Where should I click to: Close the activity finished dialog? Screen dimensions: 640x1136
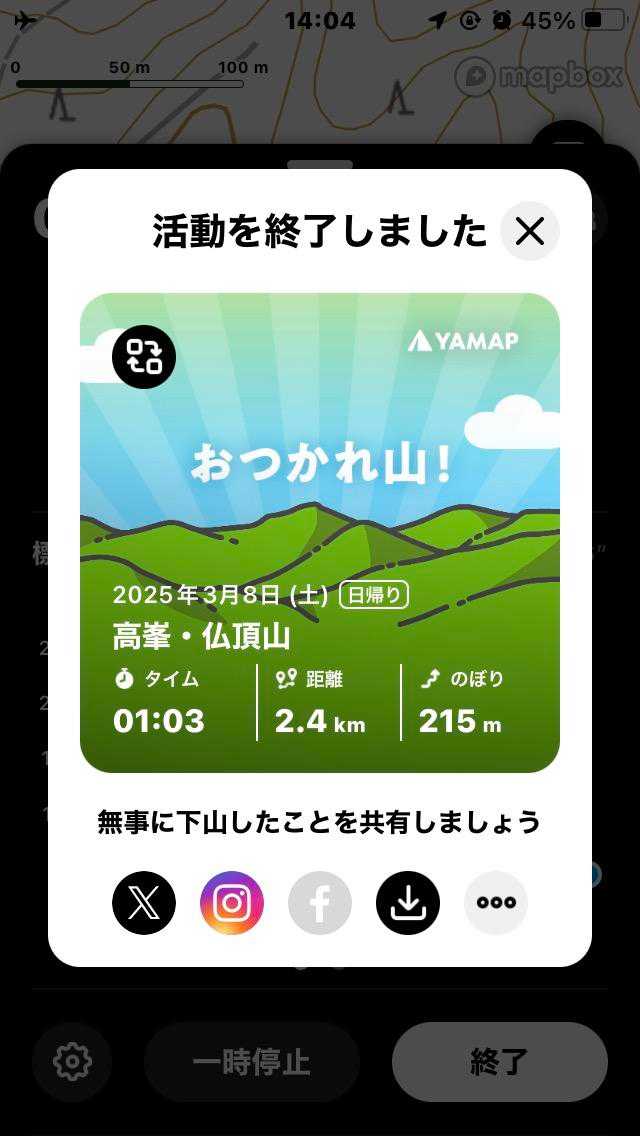point(529,231)
